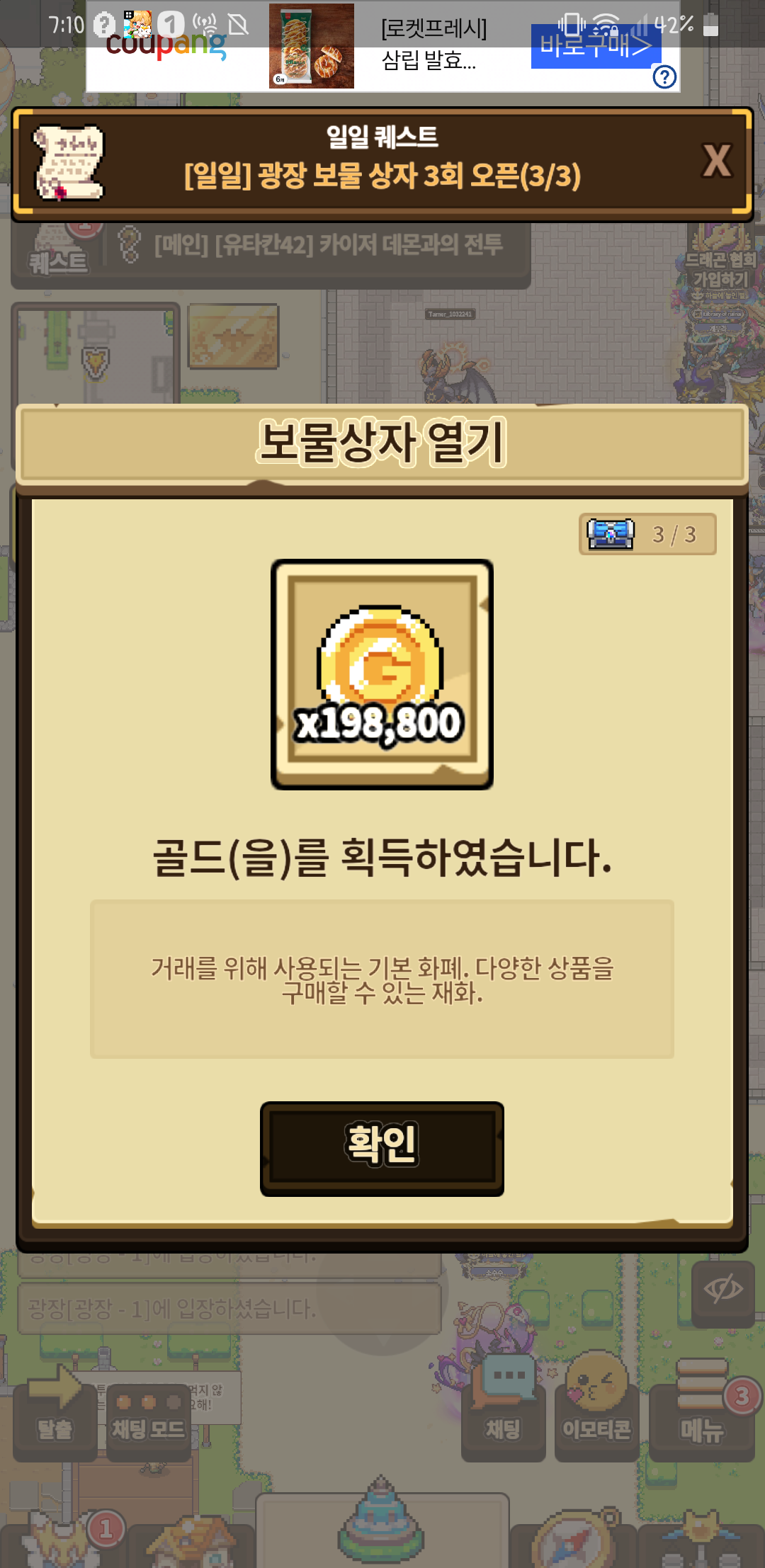The height and width of the screenshot is (1568, 765).
Task: Close the daily quest banner
Action: pos(716,161)
